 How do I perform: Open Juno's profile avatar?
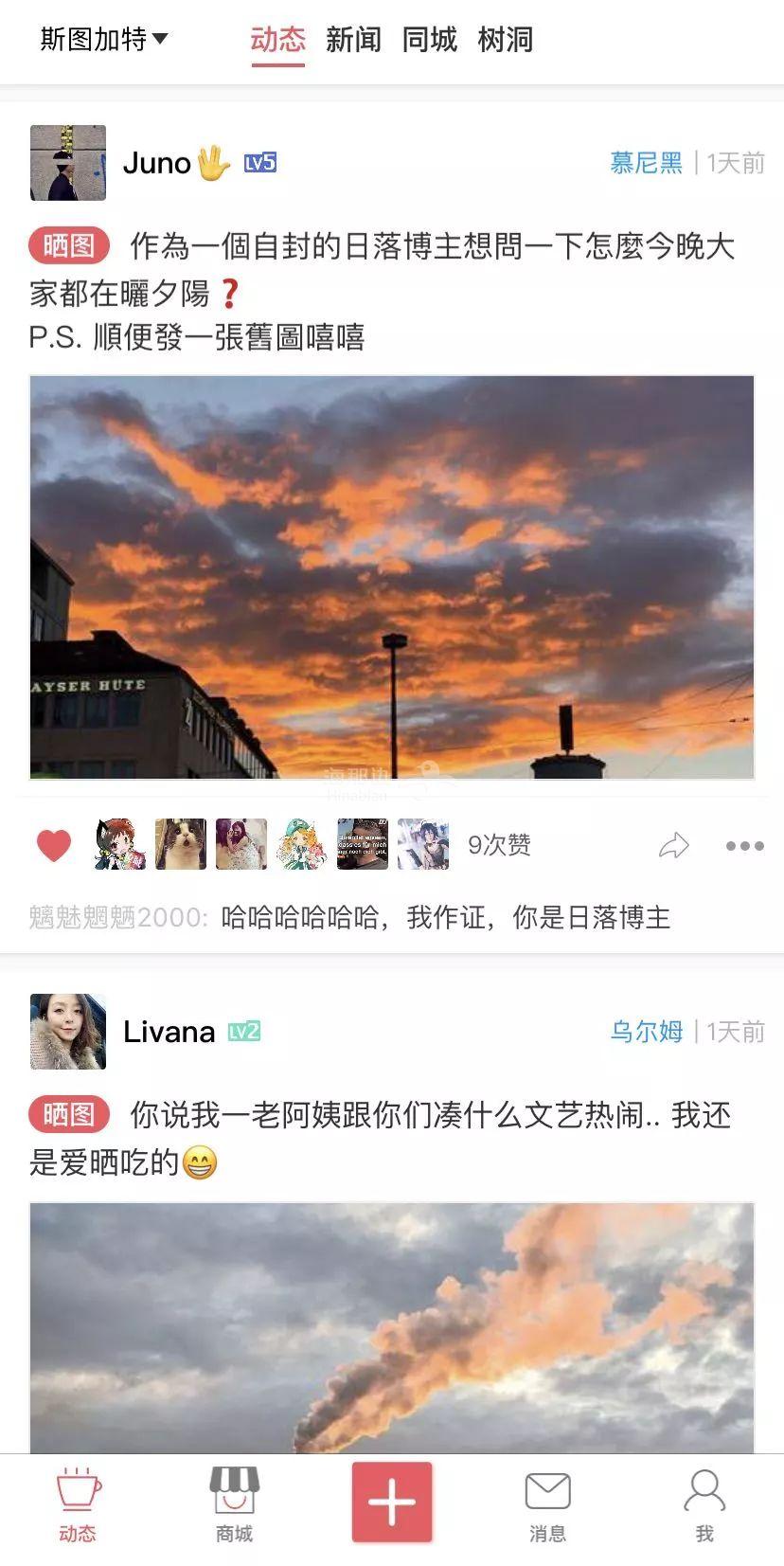click(68, 163)
